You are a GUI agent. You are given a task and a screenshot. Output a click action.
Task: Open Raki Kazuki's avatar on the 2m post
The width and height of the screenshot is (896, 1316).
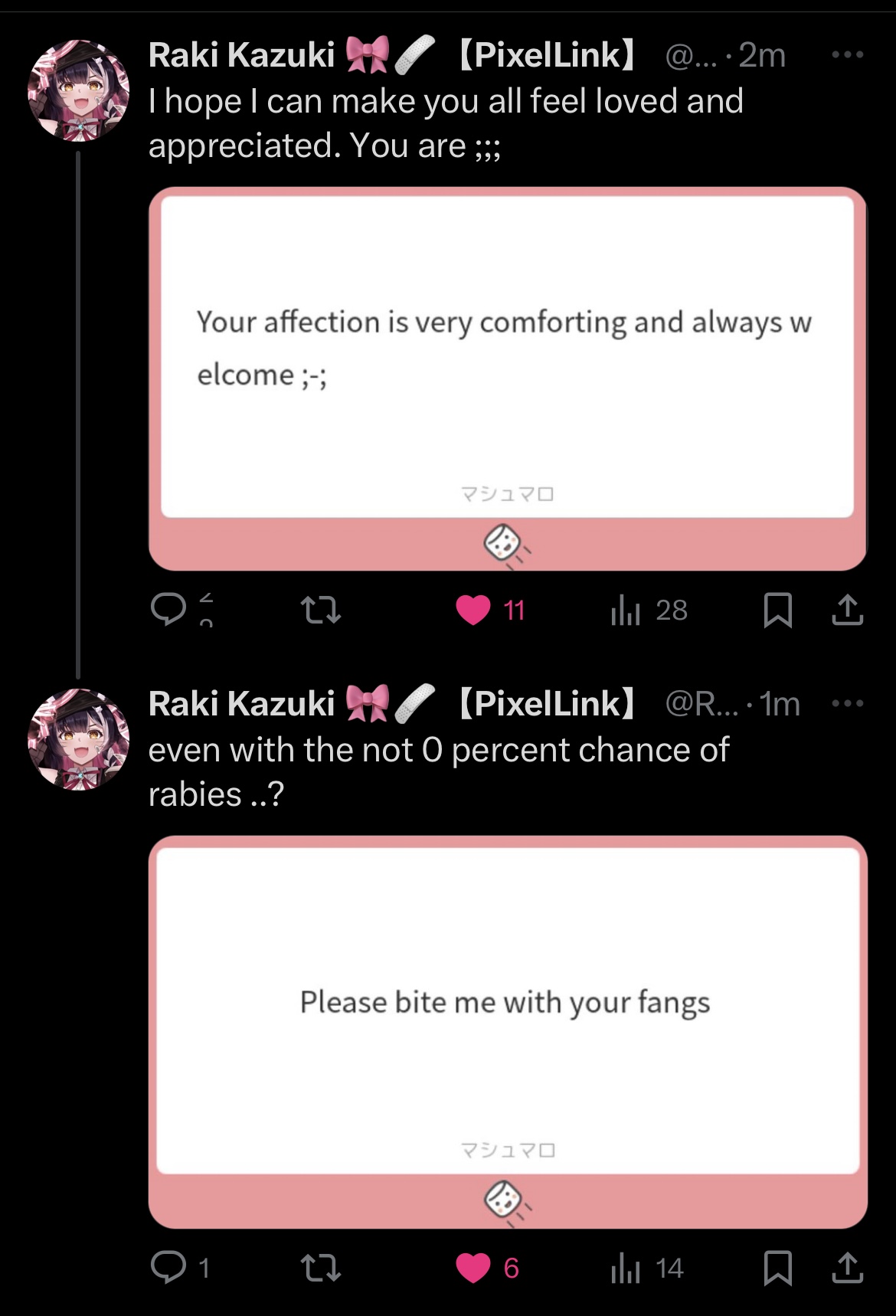click(78, 90)
